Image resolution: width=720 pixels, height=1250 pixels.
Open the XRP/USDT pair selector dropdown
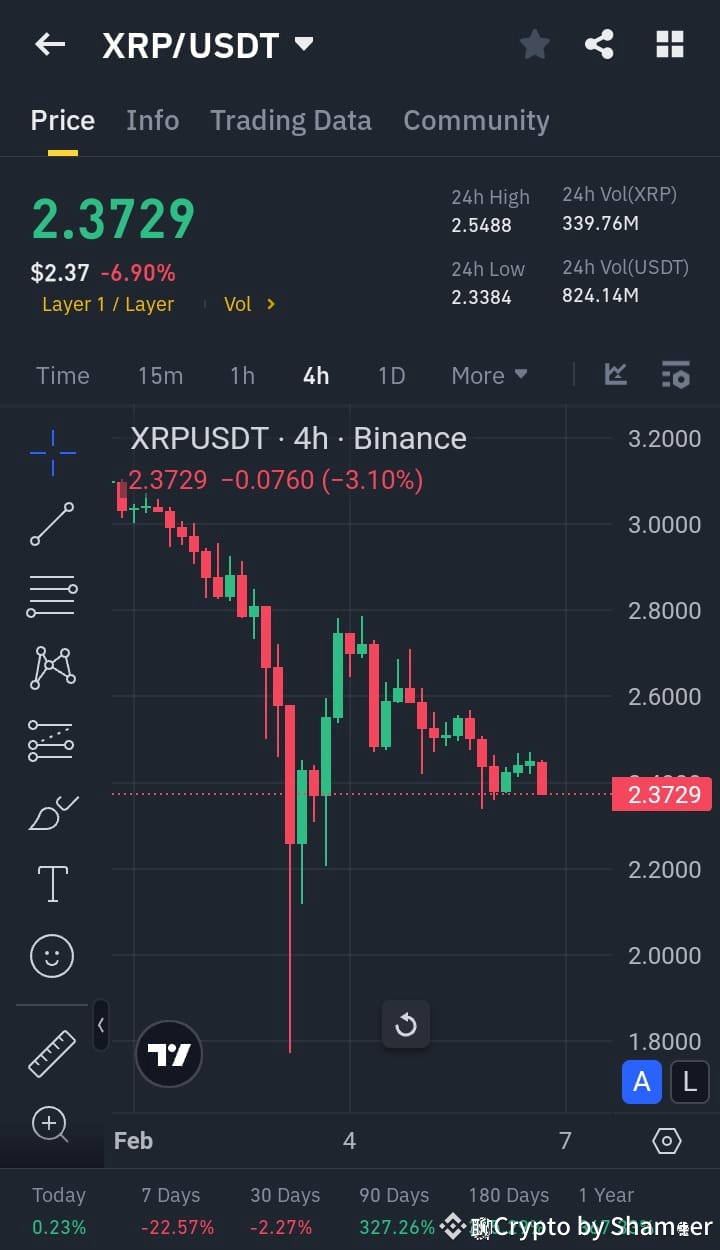(x=302, y=44)
